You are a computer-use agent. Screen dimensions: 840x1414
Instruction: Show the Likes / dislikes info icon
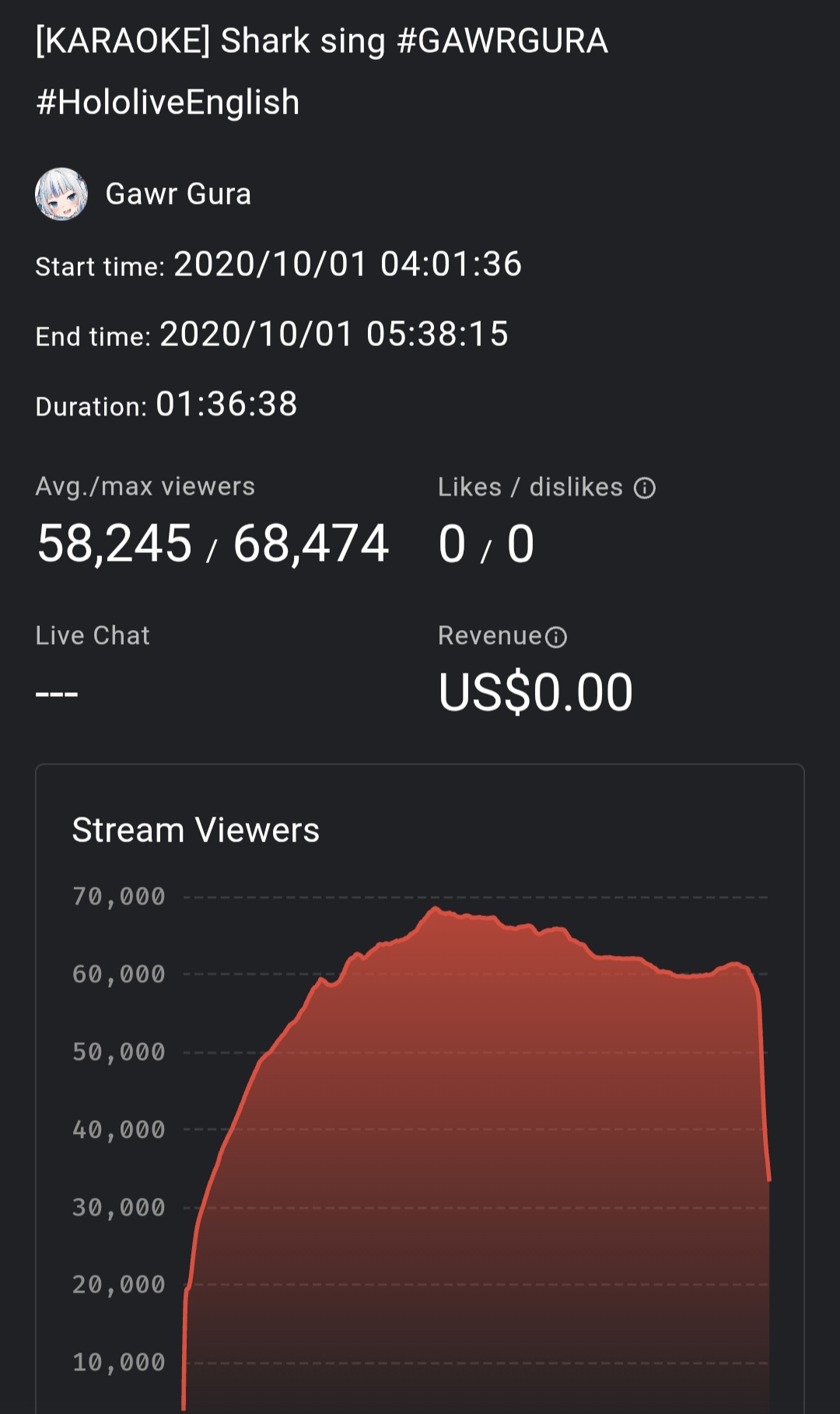tap(645, 488)
